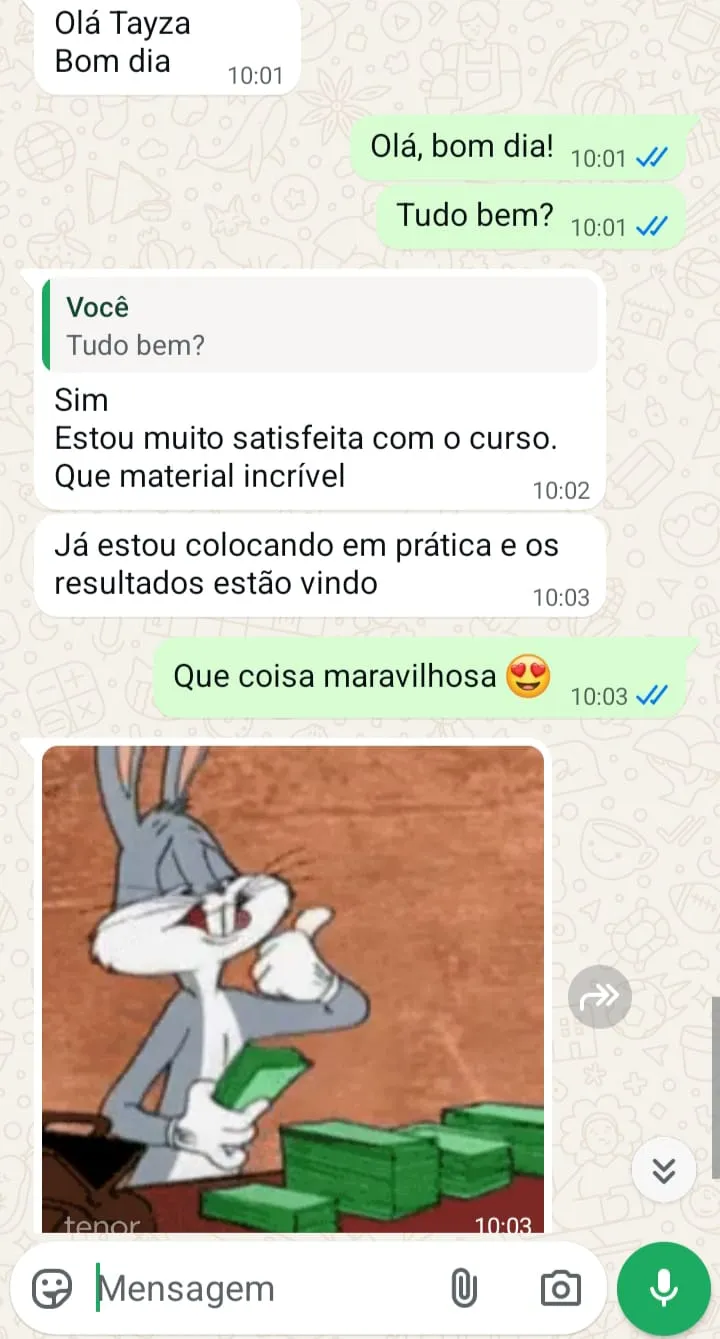Jump to latest messages with the down arrow
Viewport: 720px width, 1339px height.
coord(664,1170)
